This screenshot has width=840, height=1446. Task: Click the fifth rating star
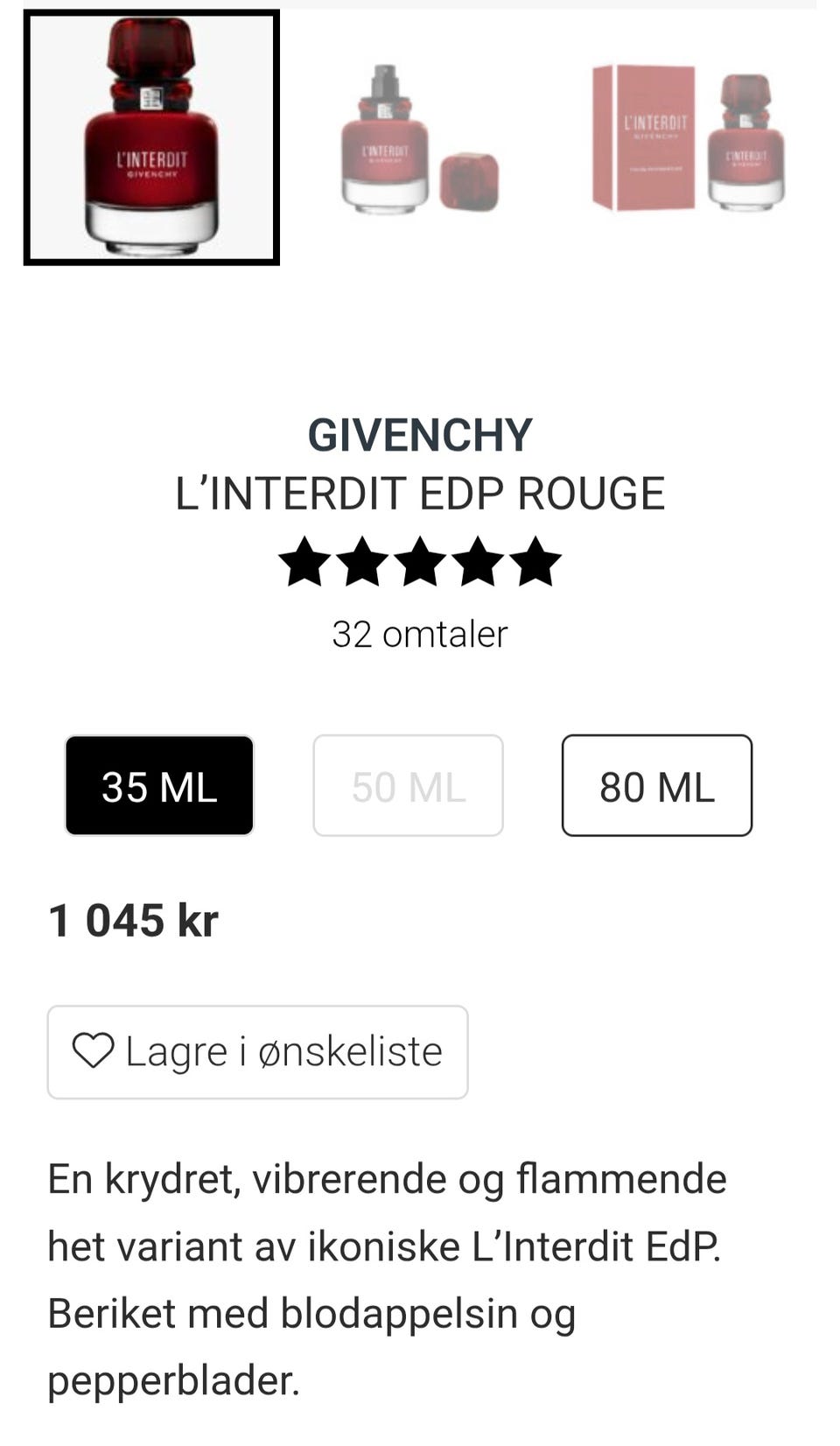(535, 562)
